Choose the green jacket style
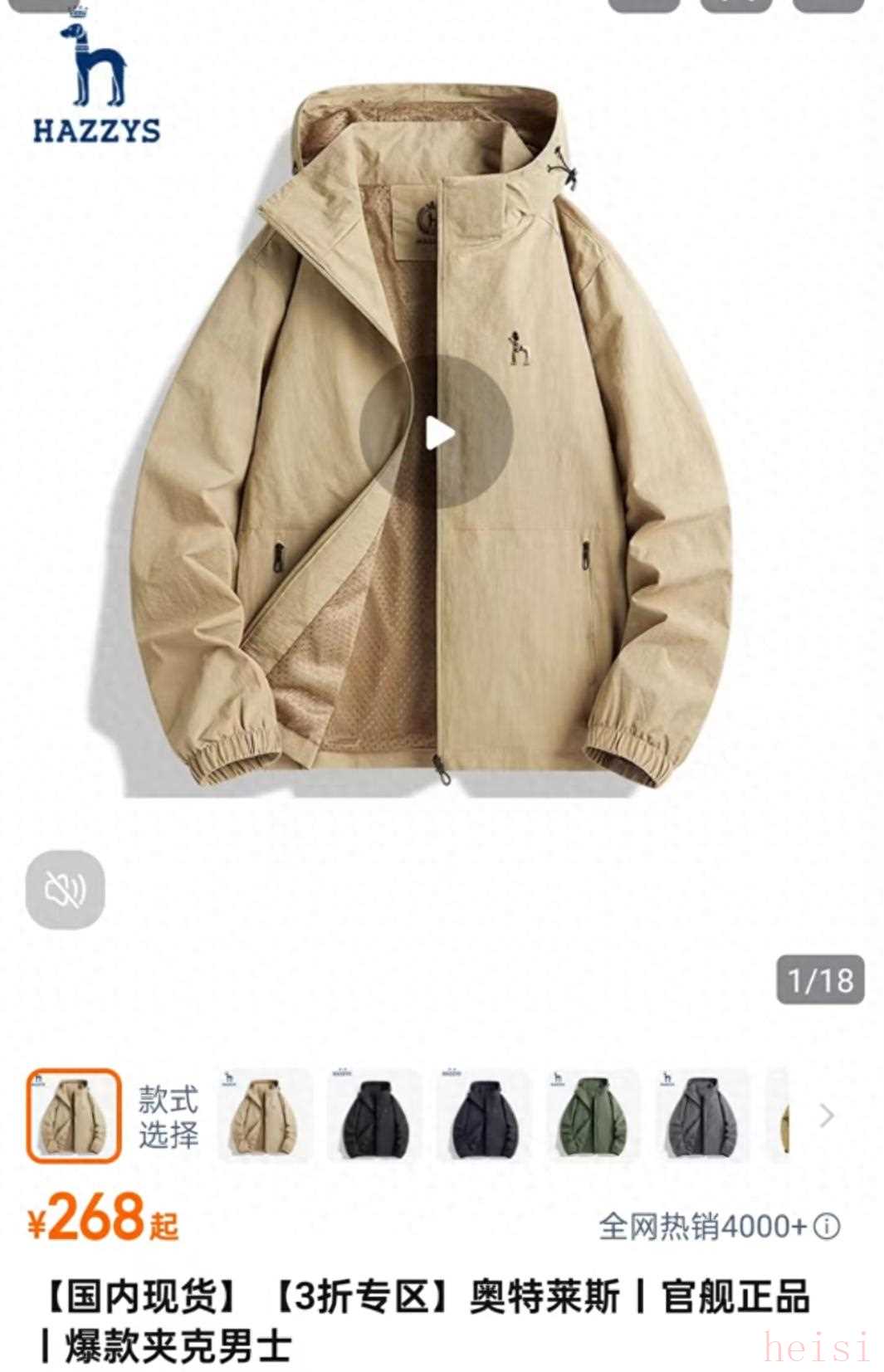Viewport: 884px width, 1372px height. coord(593,1116)
